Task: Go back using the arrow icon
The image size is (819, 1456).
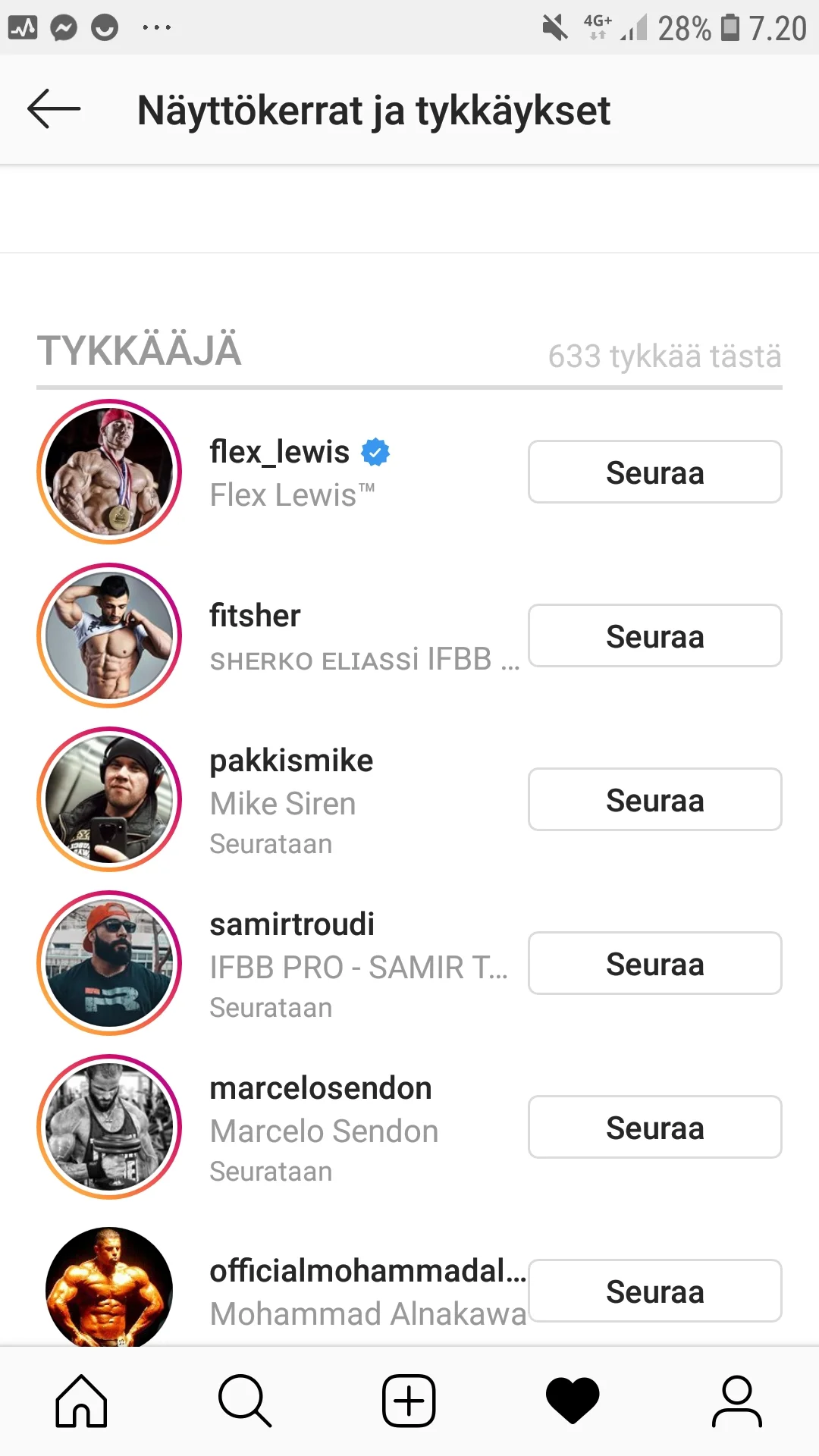Action: pyautogui.click(x=54, y=109)
